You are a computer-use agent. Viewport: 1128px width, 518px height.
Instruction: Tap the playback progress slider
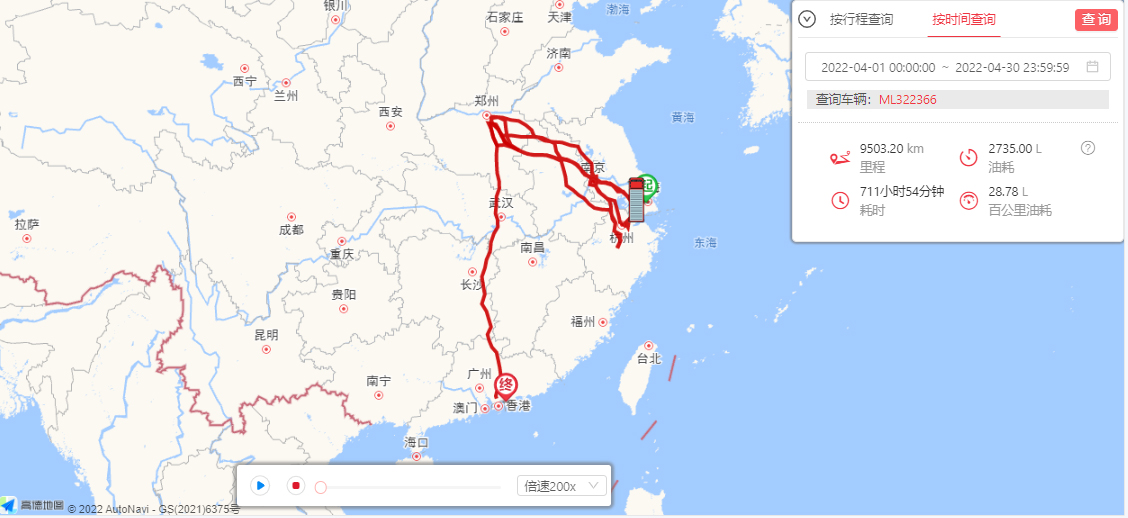tap(410, 488)
